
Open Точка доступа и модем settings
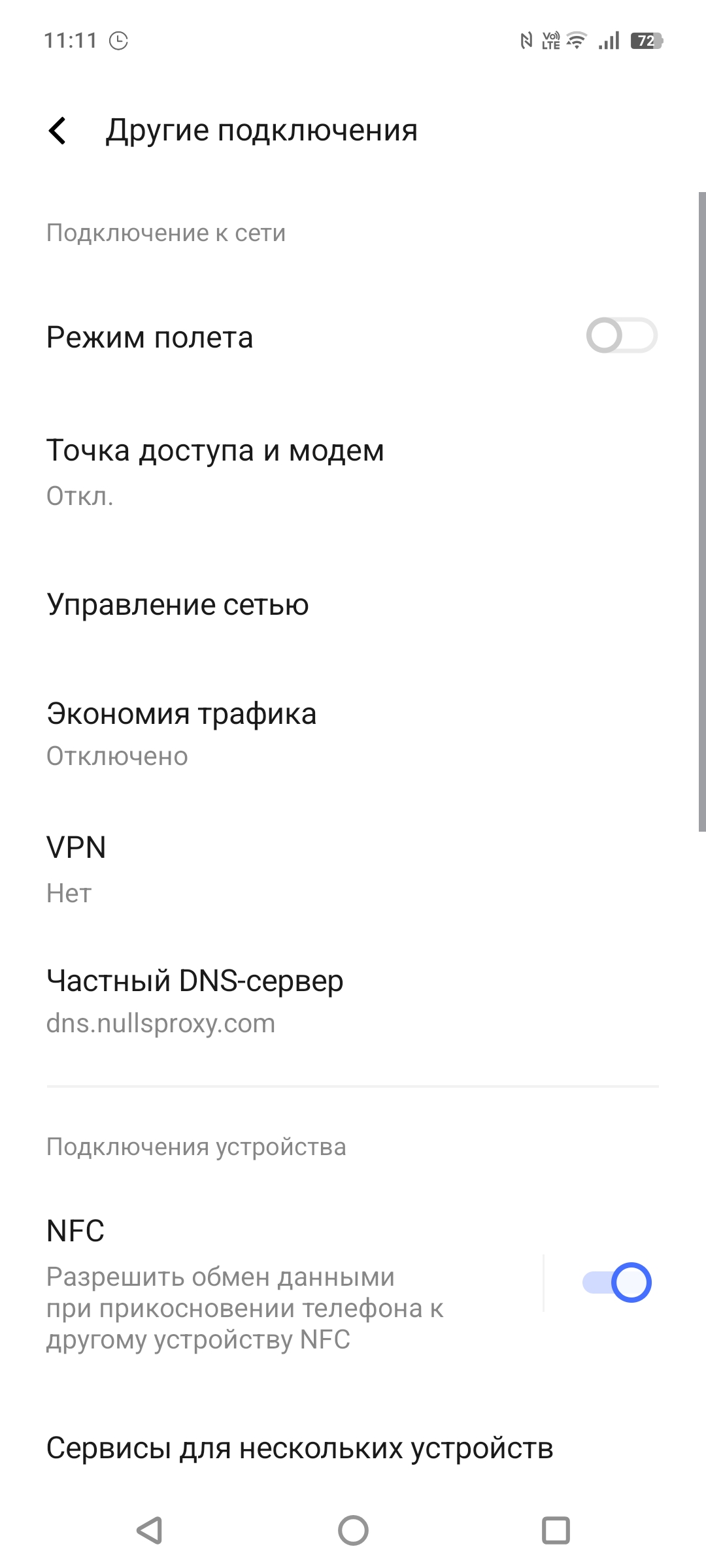click(353, 472)
